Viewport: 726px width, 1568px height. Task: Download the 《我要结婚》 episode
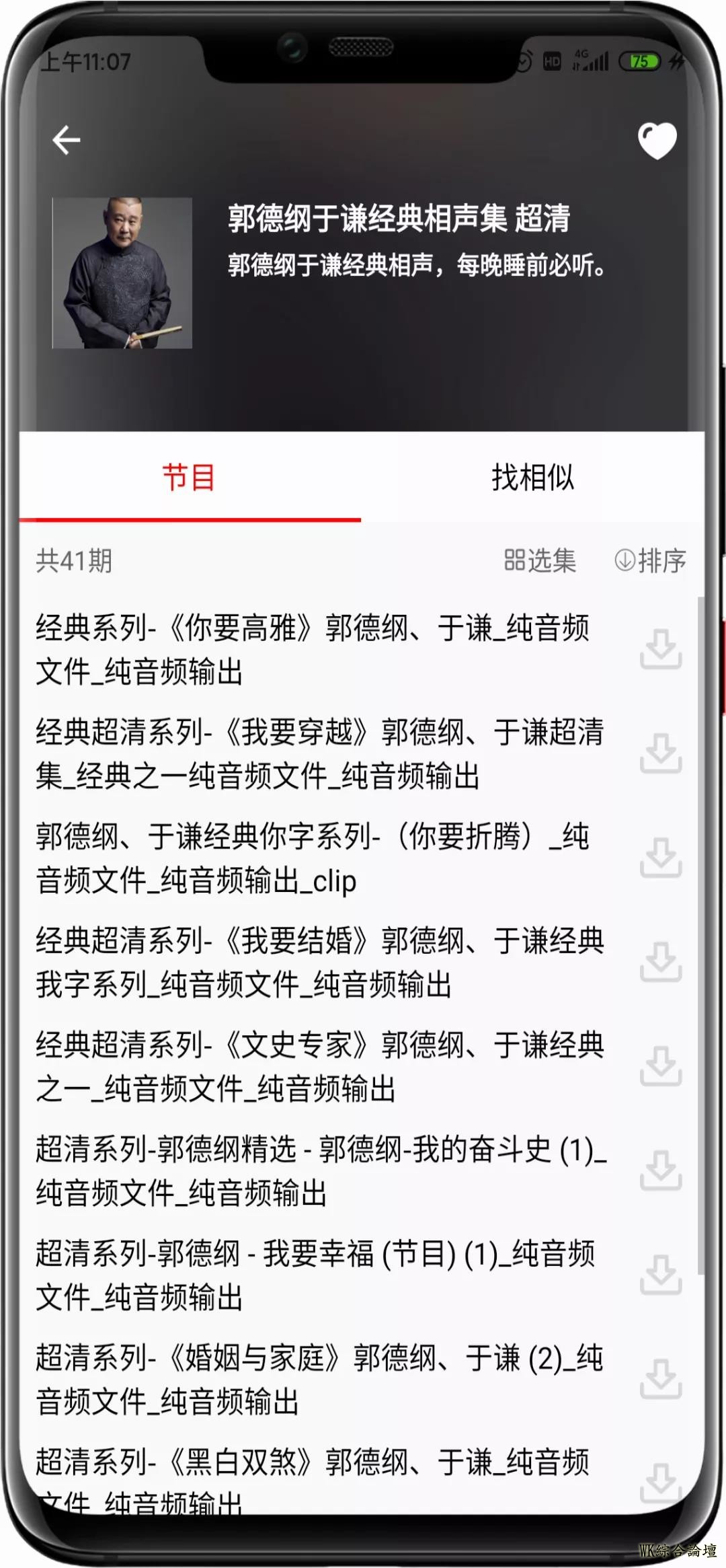pos(661,963)
